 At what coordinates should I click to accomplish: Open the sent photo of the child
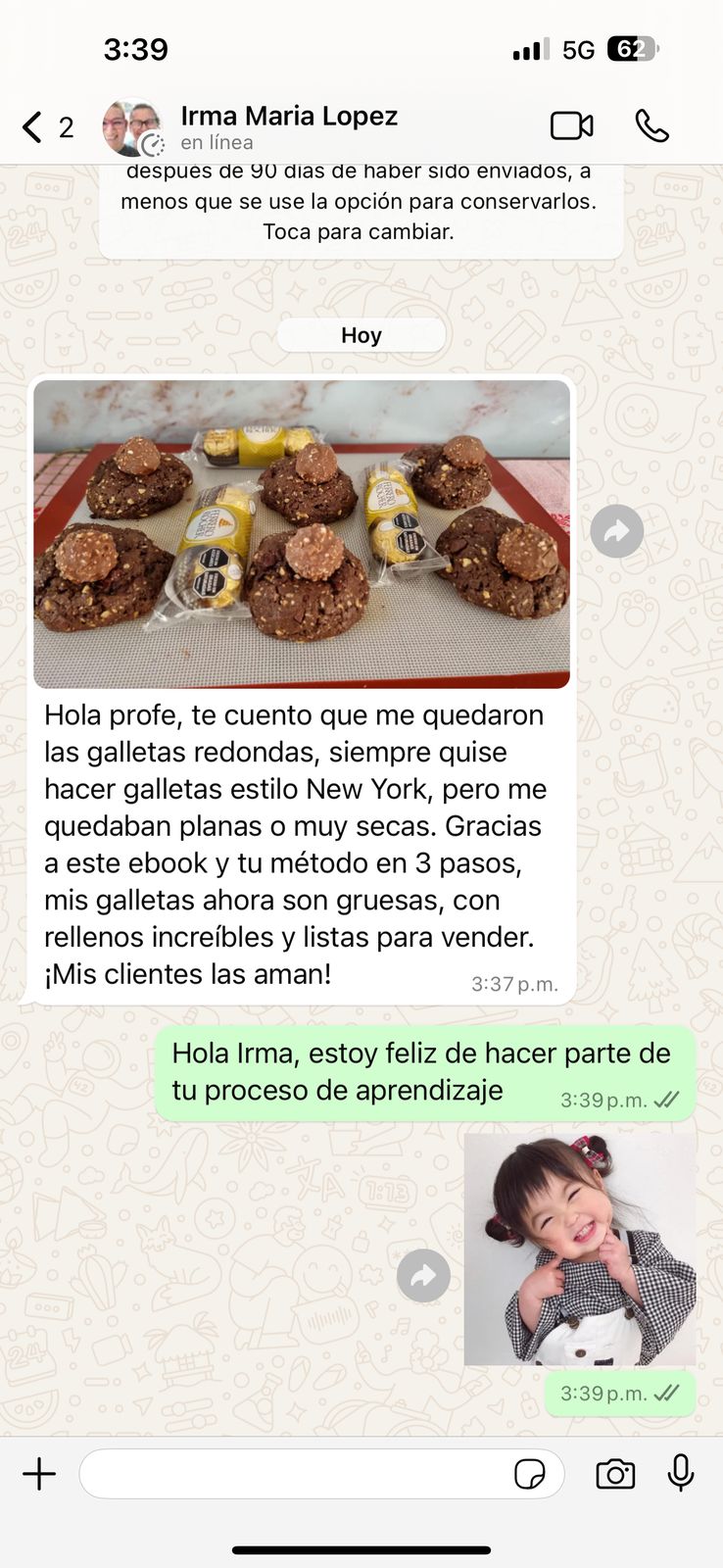[580, 1249]
